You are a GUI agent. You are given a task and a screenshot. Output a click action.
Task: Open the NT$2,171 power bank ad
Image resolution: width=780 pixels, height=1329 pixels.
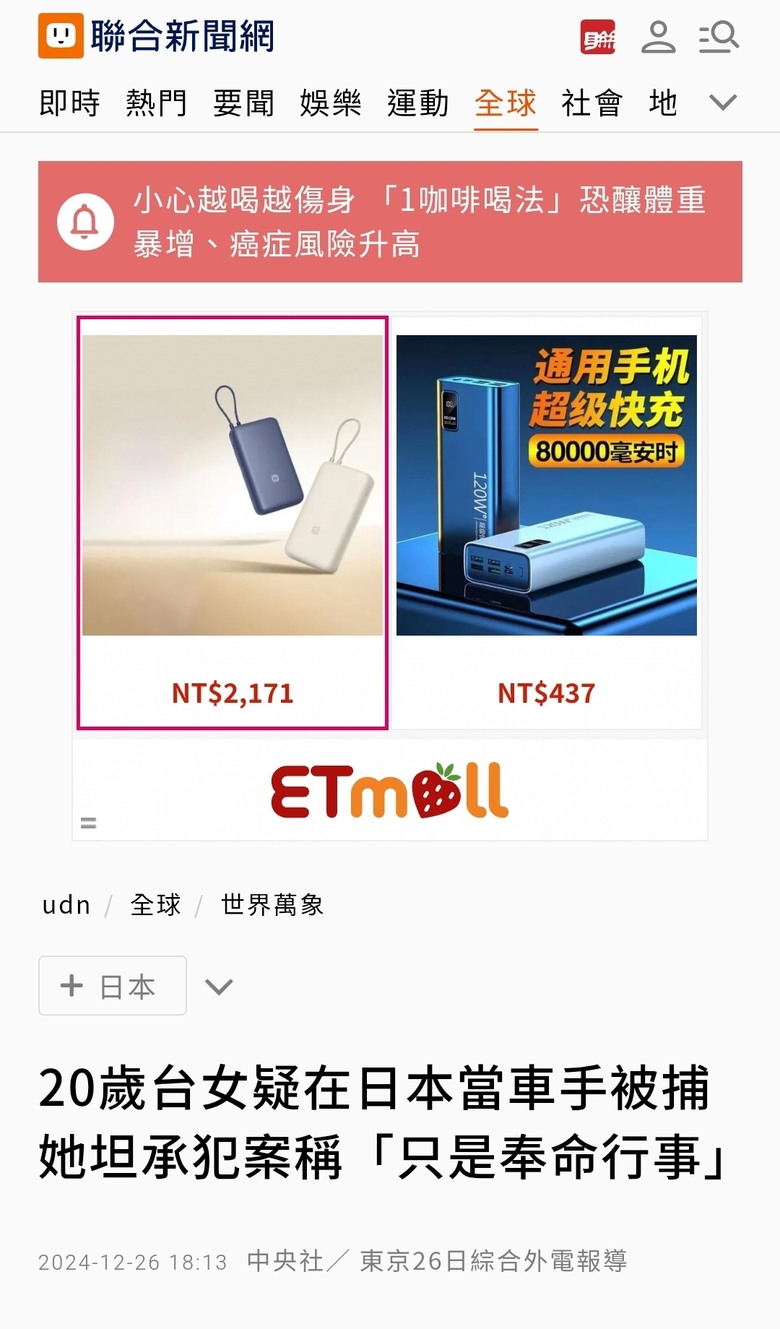pos(233,523)
